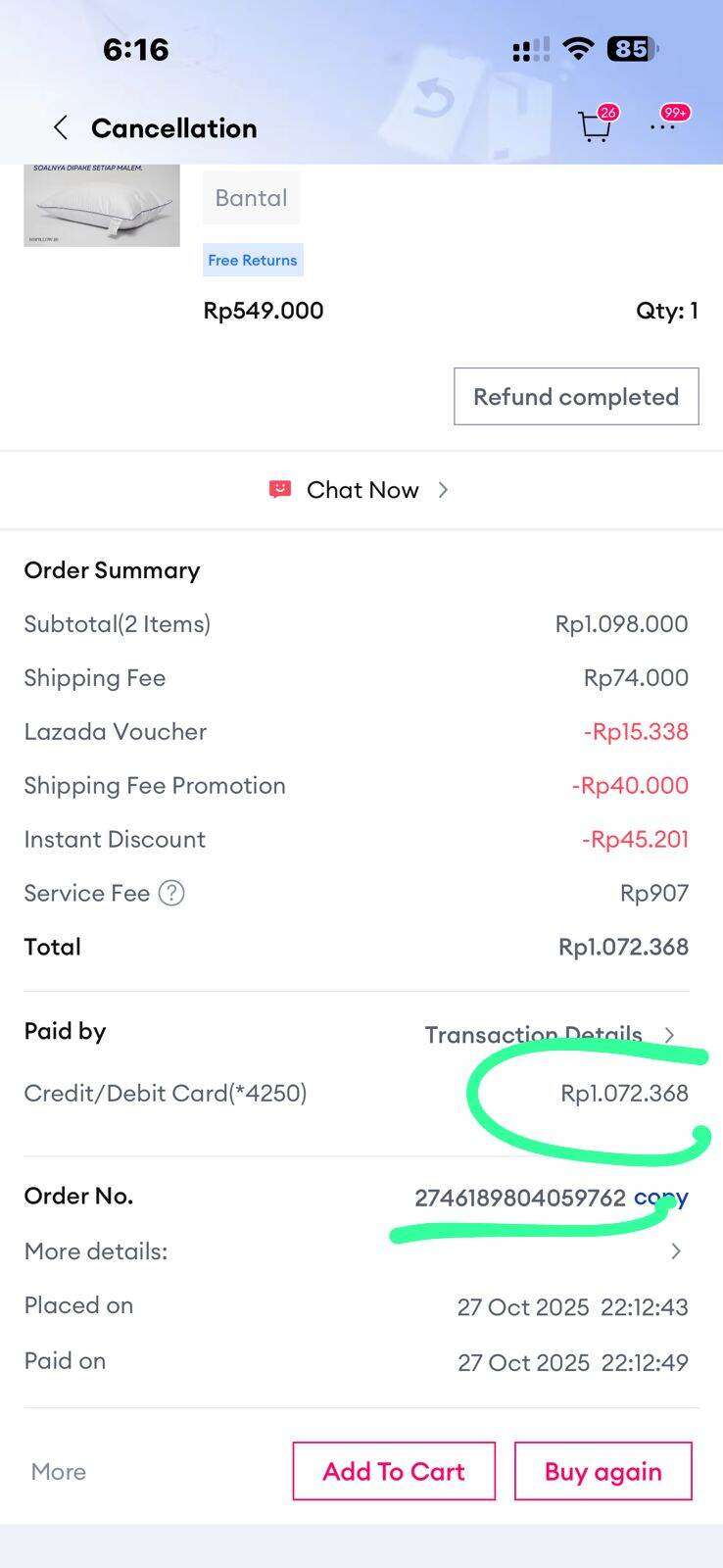Image resolution: width=723 pixels, height=1568 pixels.
Task: Open the three-dot overflow menu
Action: click(x=663, y=126)
